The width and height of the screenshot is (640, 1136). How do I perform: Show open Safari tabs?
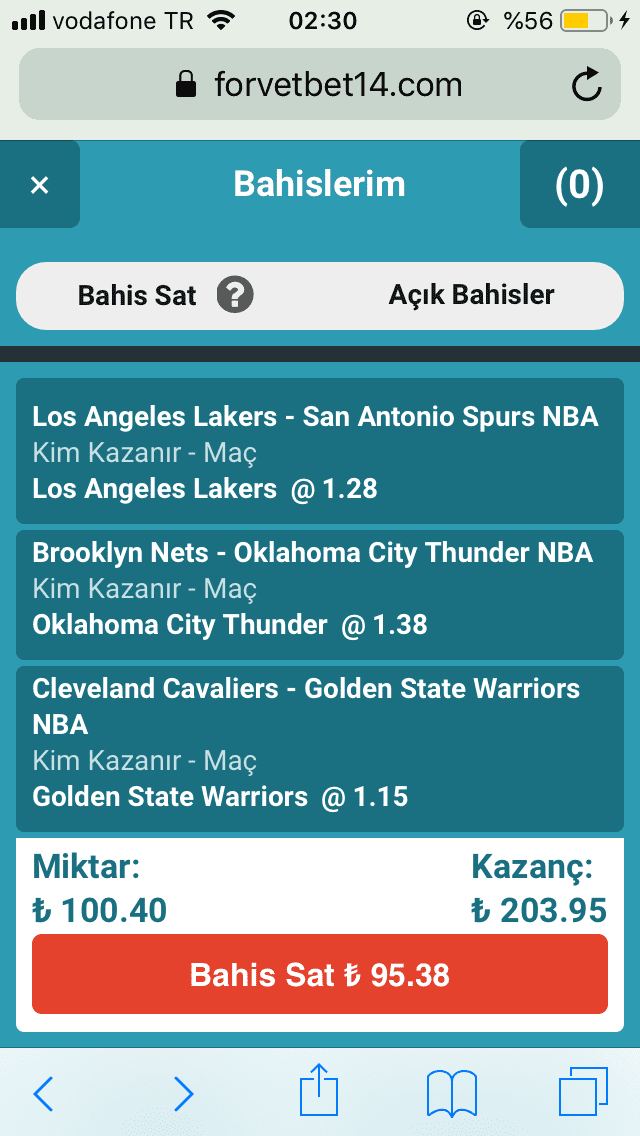pos(583,1090)
